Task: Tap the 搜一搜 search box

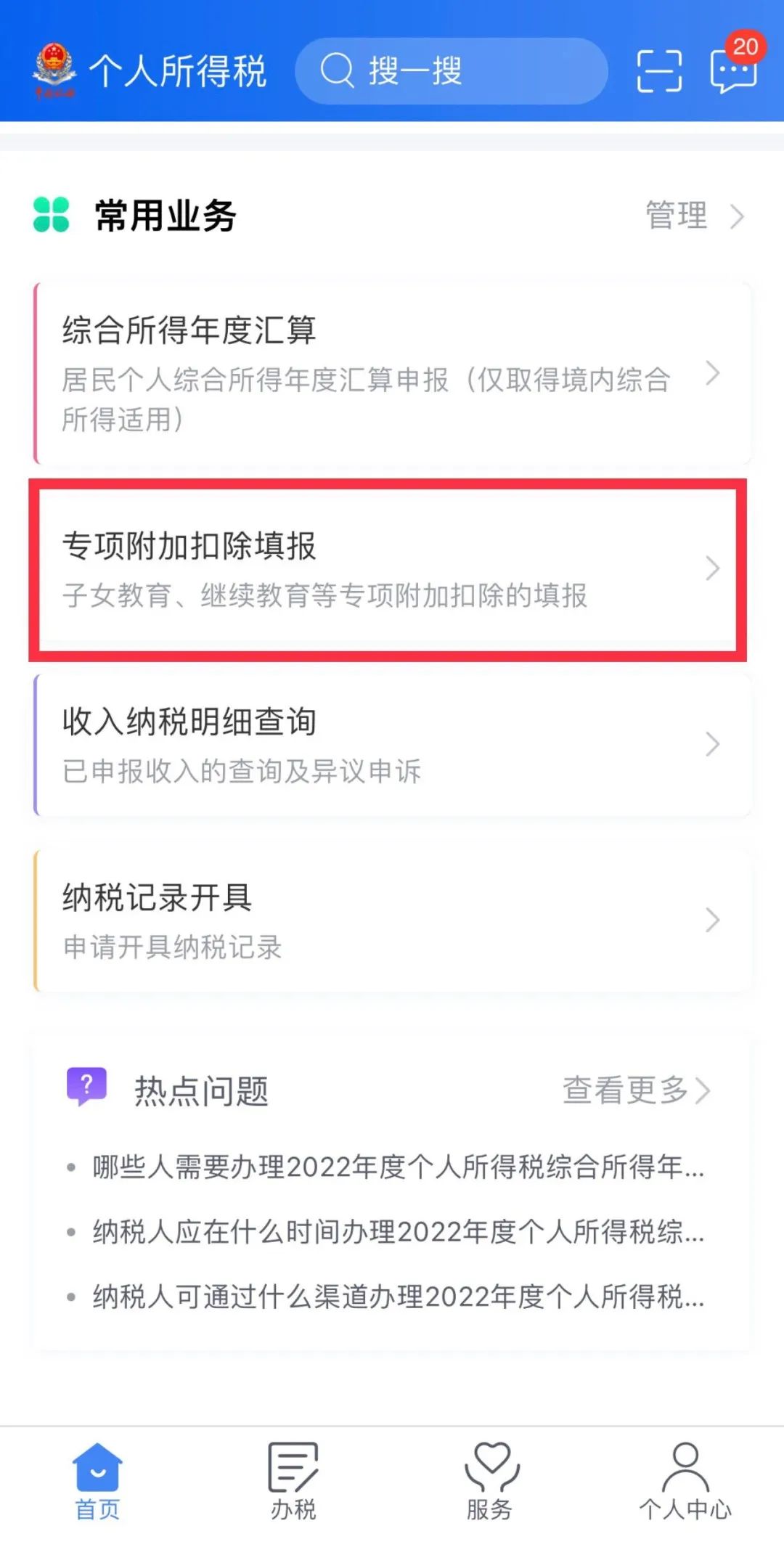Action: point(450,71)
